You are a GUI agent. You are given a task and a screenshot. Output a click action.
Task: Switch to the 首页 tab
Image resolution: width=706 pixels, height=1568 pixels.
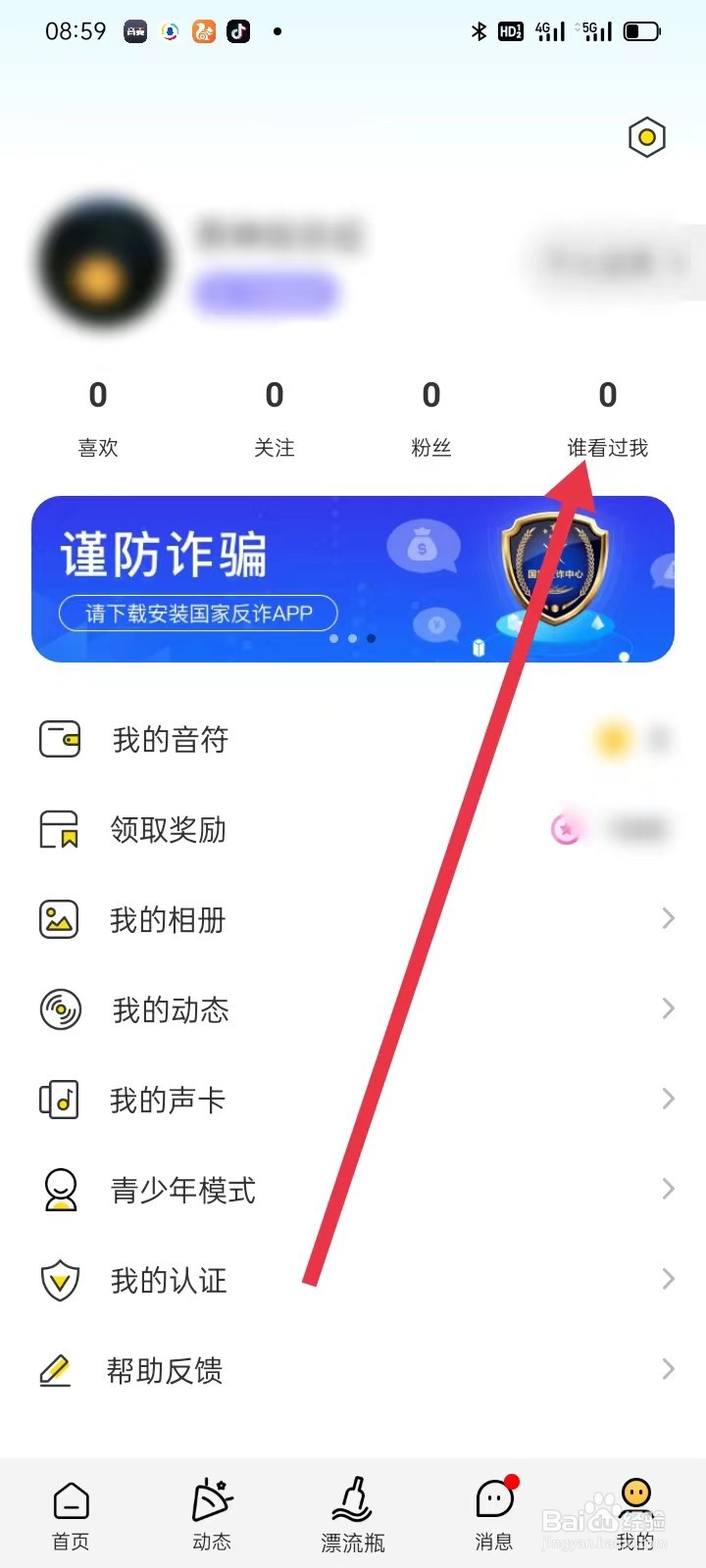(70, 1512)
